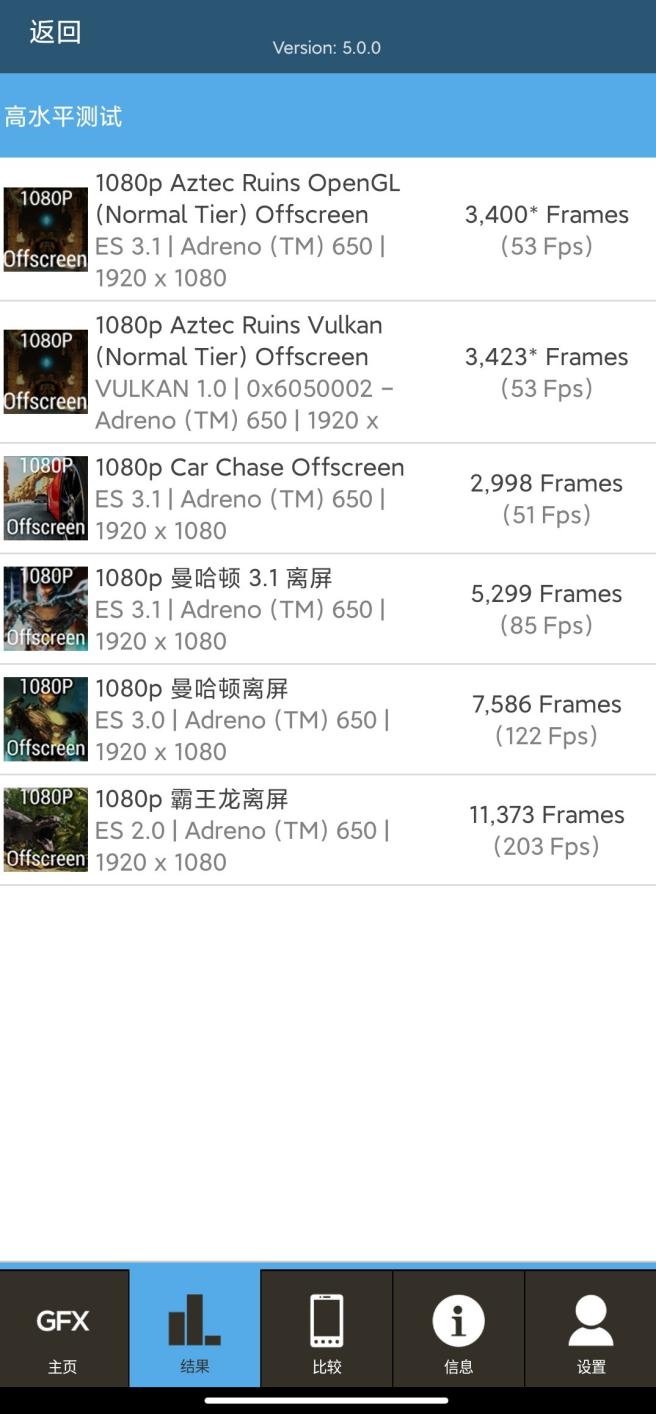Open the 1080p 曼哈顿 3.1 离屏 result
The width and height of the screenshot is (656, 1414).
point(327,609)
